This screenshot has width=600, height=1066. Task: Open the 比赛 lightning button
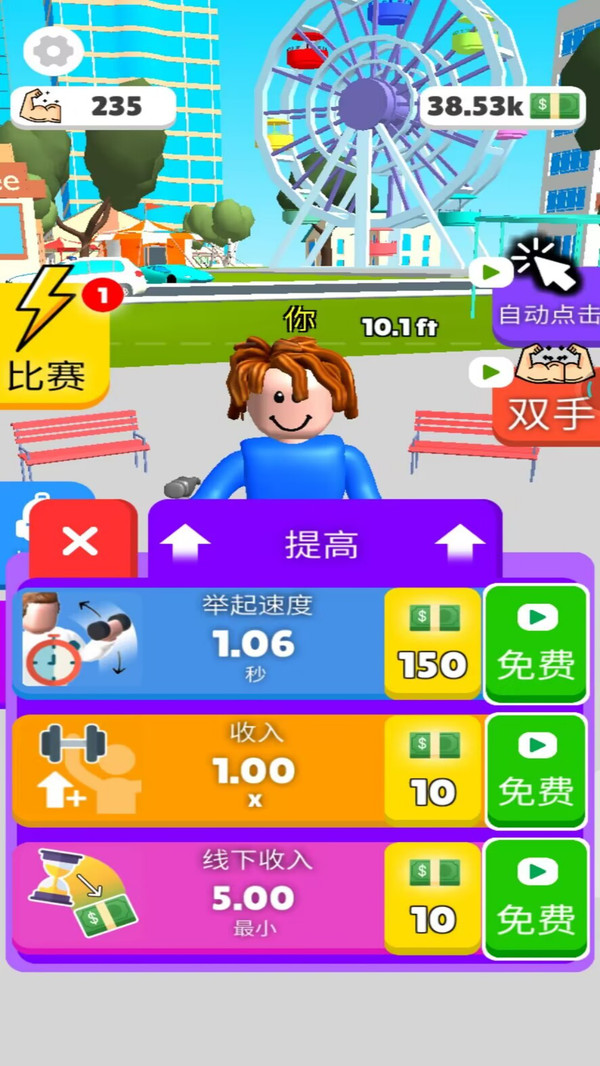pyautogui.click(x=48, y=335)
